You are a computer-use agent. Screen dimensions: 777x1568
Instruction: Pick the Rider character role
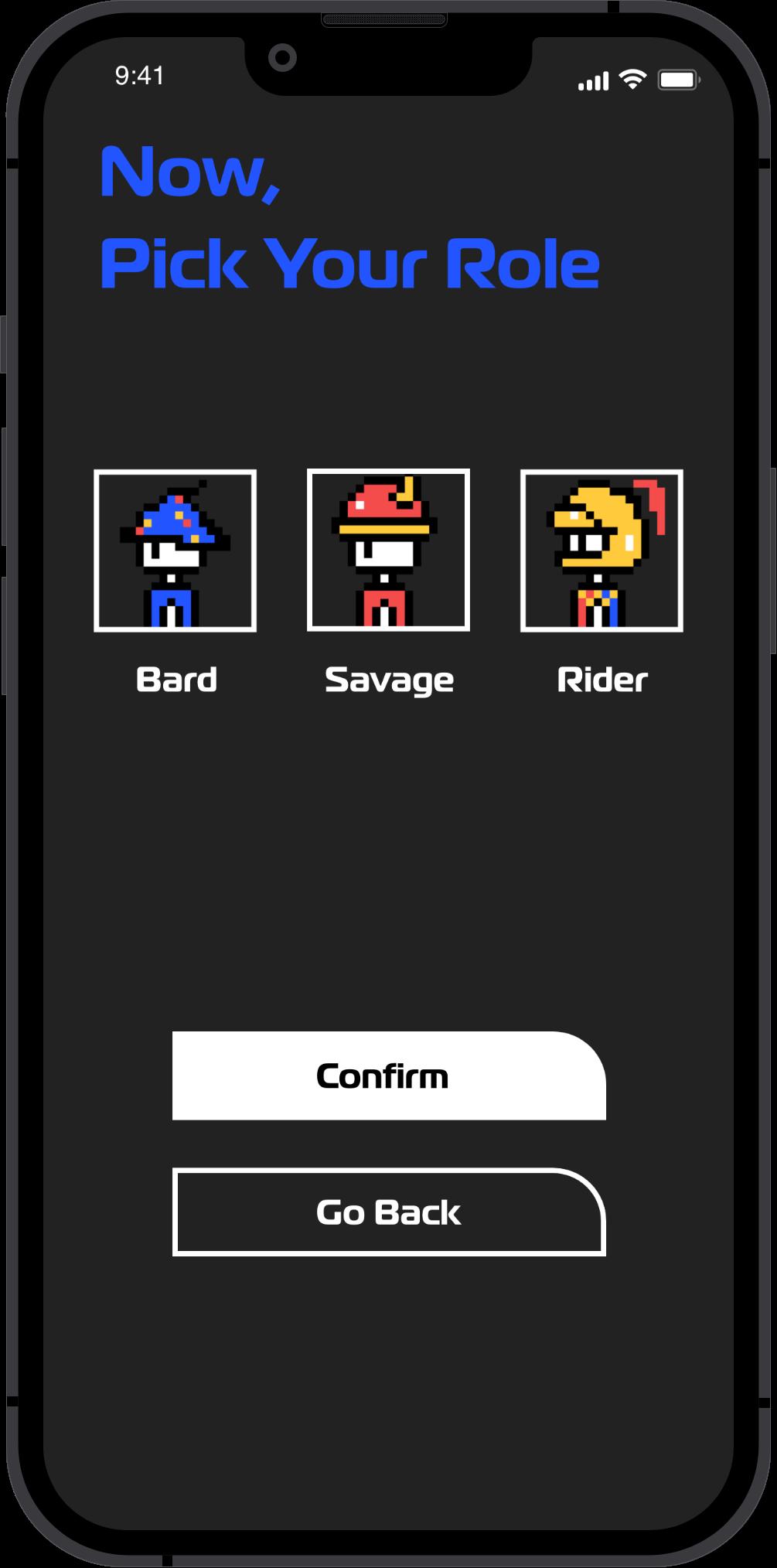coord(601,551)
